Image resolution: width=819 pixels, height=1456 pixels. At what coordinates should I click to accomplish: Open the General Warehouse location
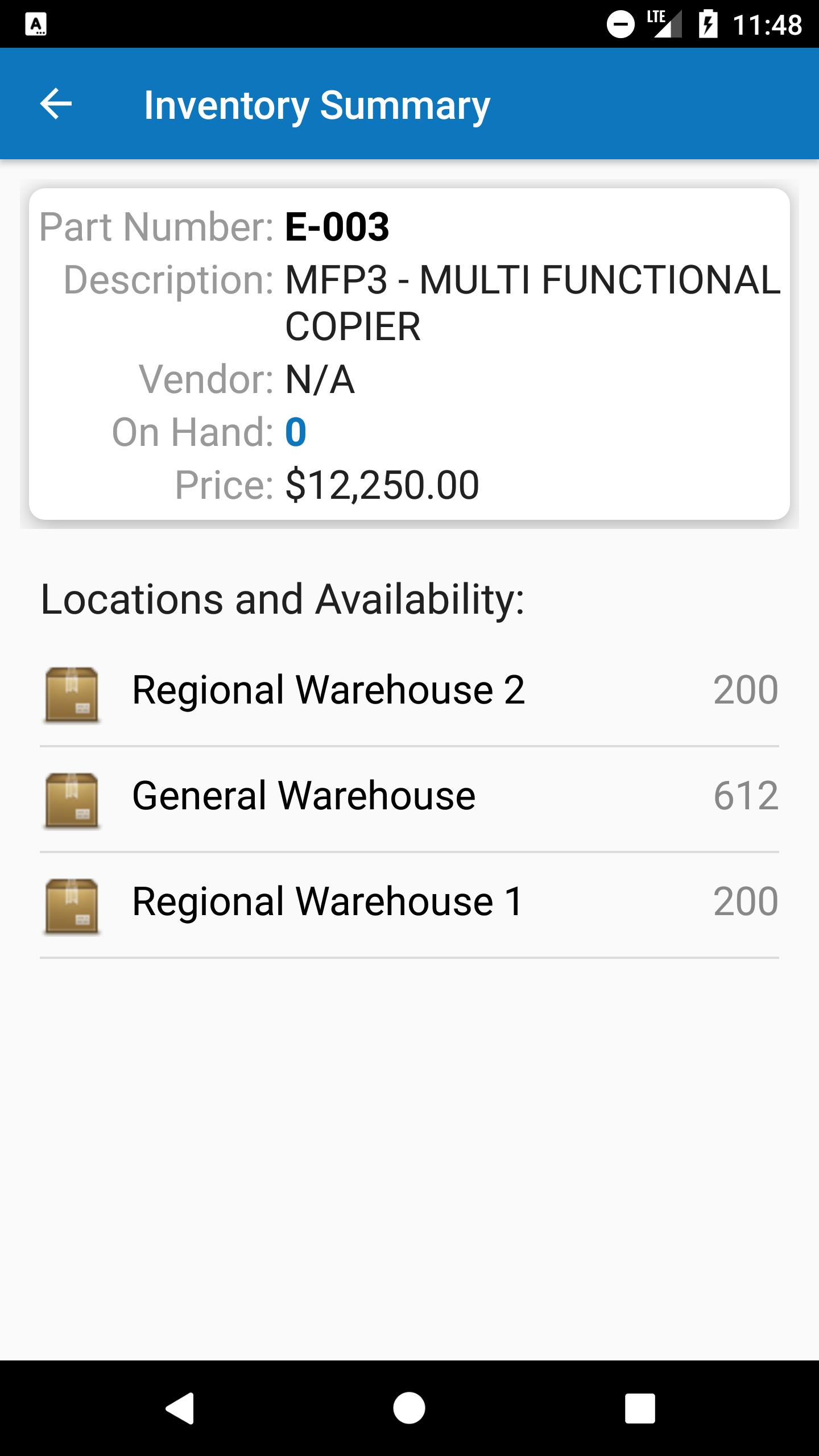point(409,799)
